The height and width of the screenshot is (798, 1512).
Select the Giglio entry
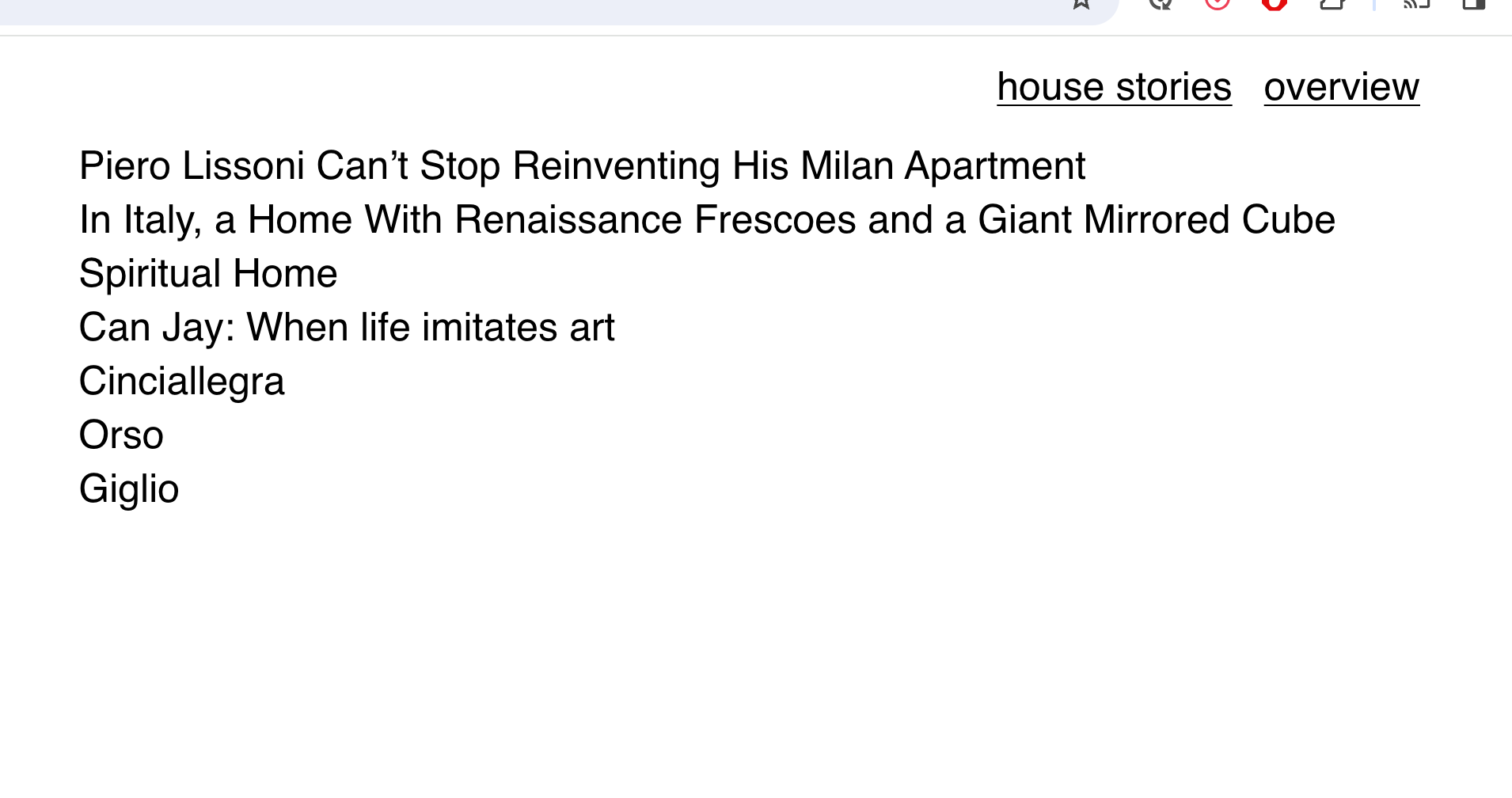pyautogui.click(x=129, y=489)
